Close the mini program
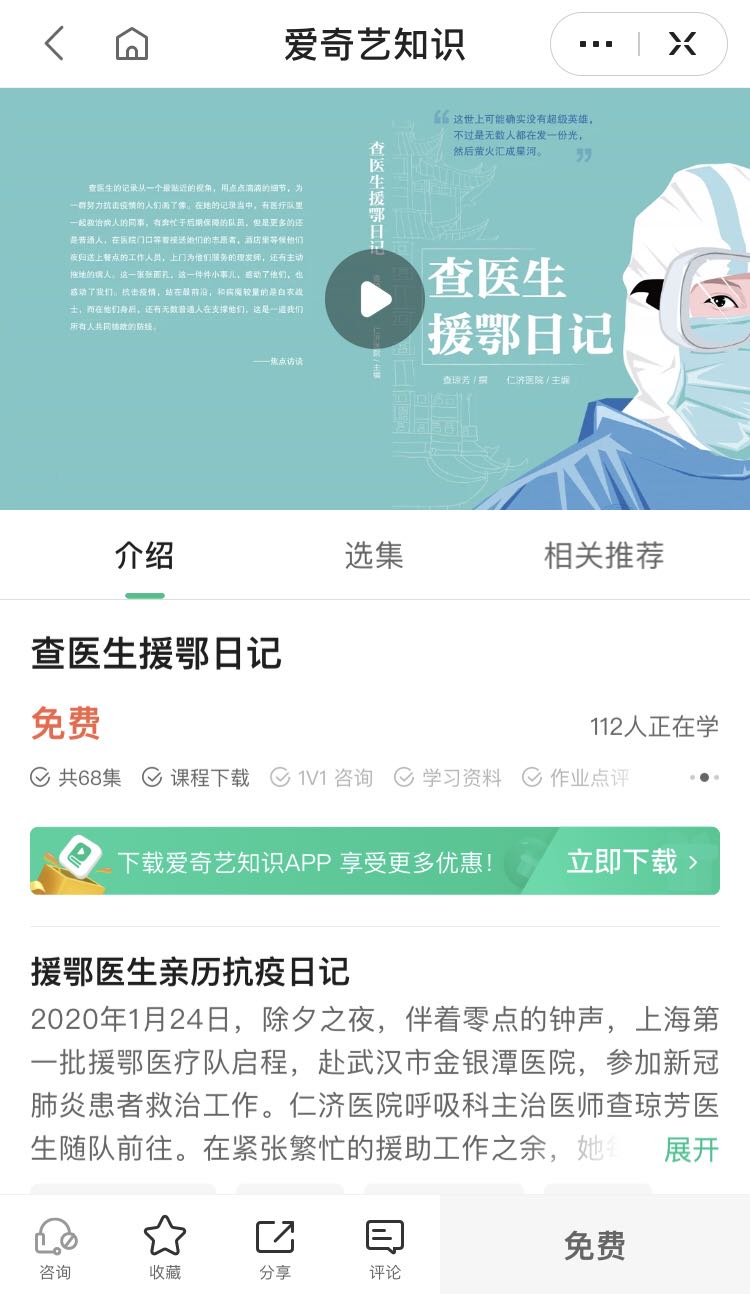 (x=682, y=44)
